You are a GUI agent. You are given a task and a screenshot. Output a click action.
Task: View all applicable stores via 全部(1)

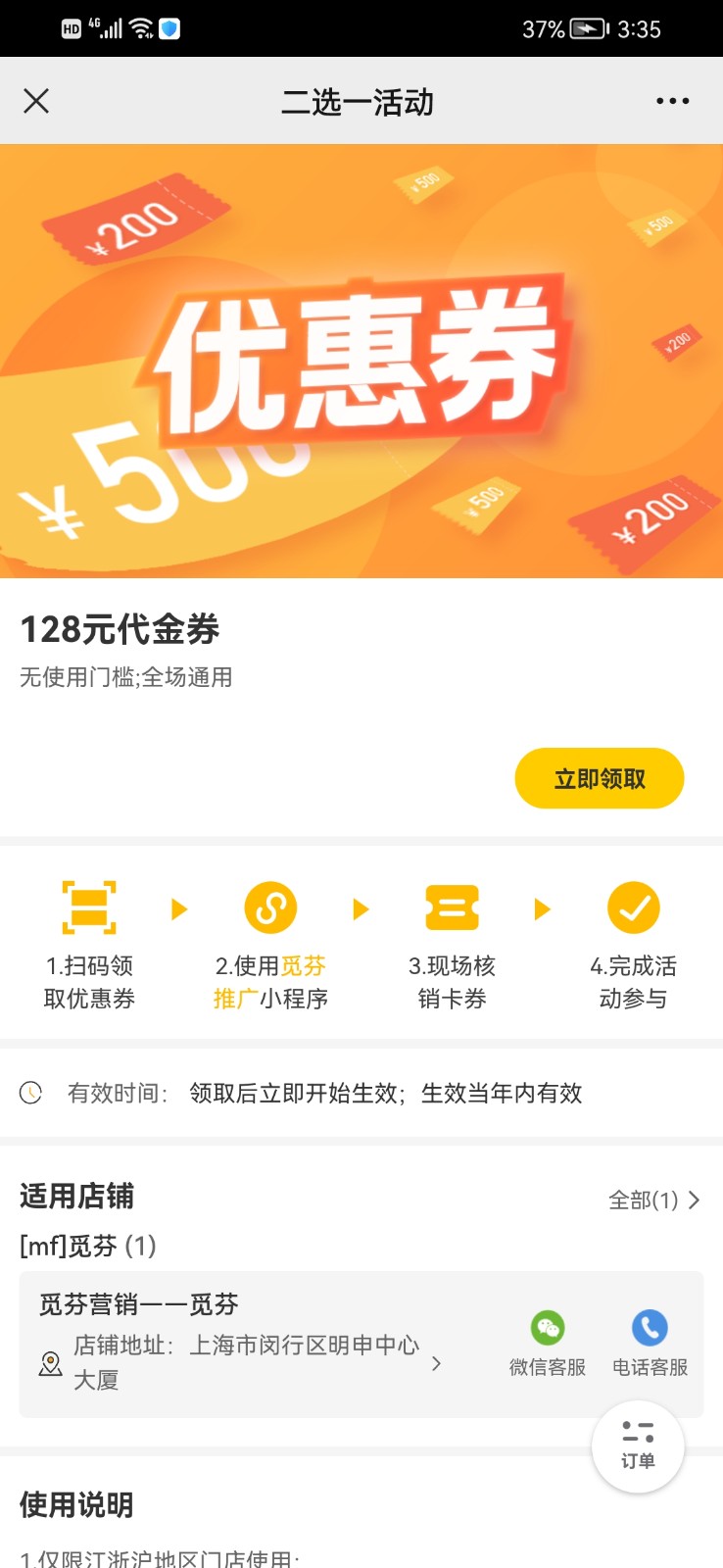653,1200
